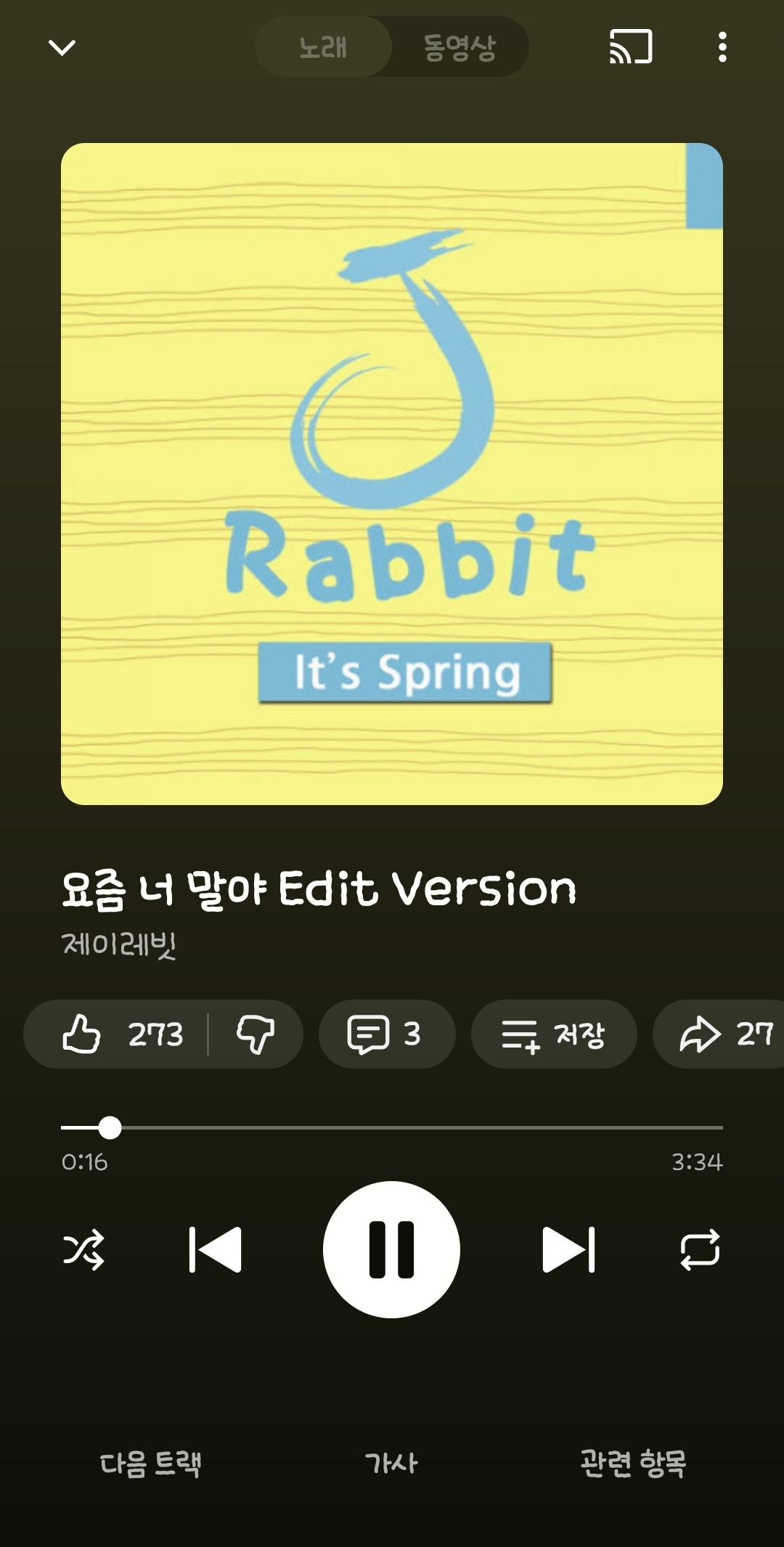Toggle shuffle mode
The image size is (784, 1547).
tap(84, 1249)
